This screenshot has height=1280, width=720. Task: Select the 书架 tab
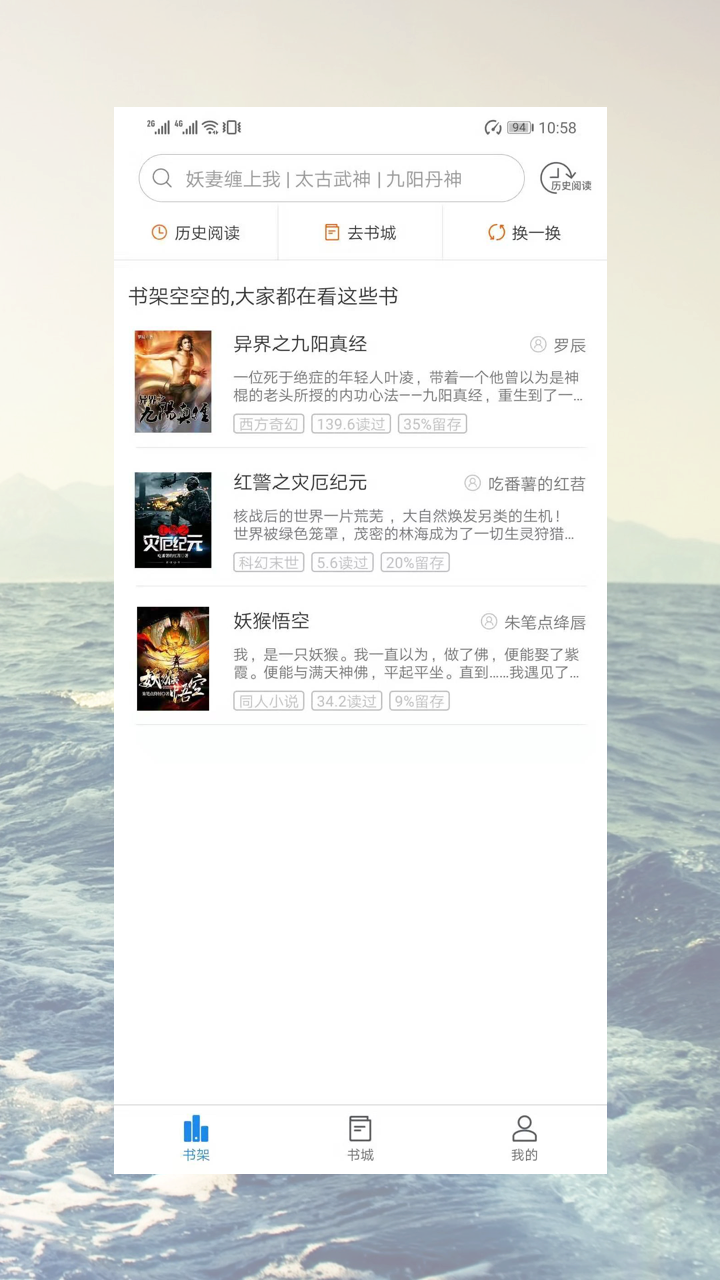(196, 1139)
